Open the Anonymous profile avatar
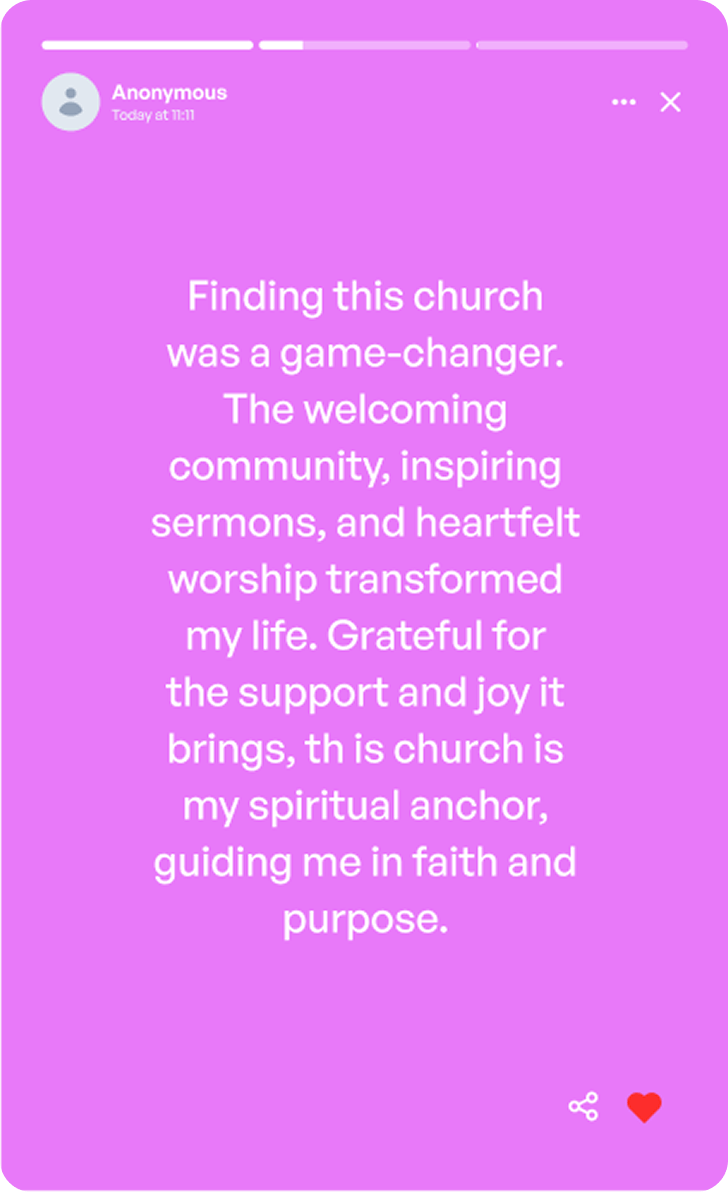The image size is (728, 1192). [70, 102]
